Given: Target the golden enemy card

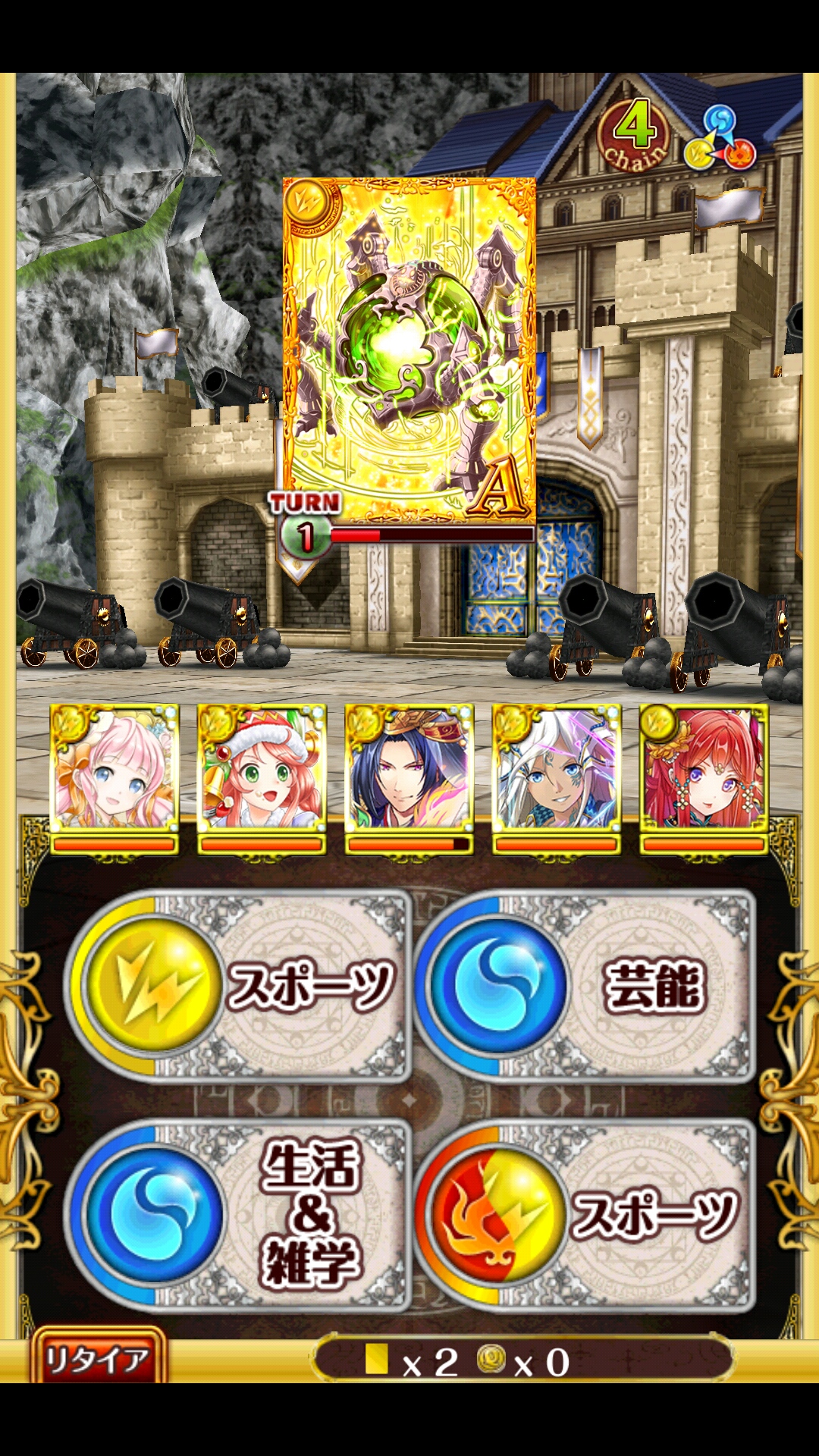Looking at the screenshot, I should tap(409, 350).
